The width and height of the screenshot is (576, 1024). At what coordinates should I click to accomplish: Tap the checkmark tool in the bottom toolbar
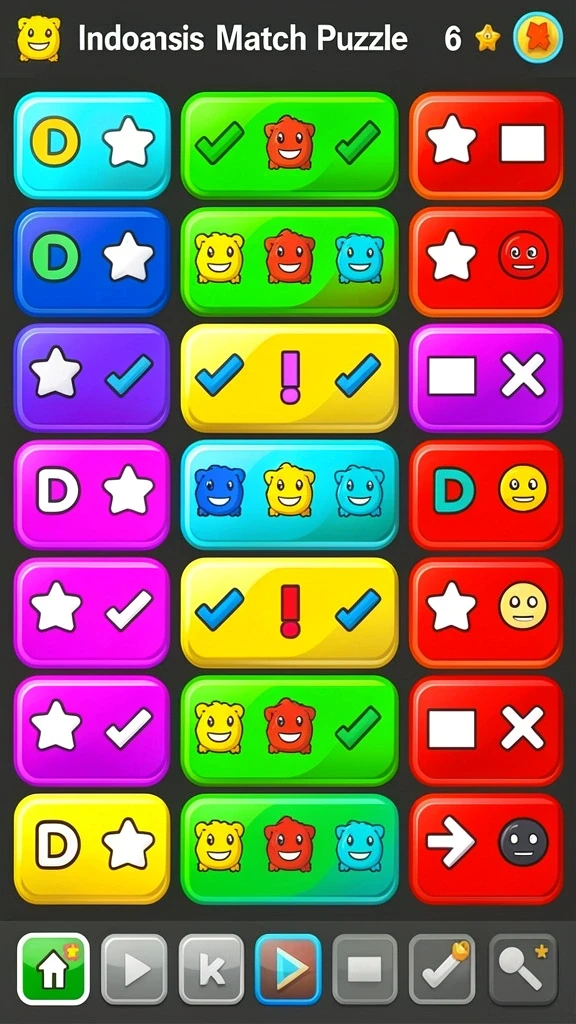442,968
